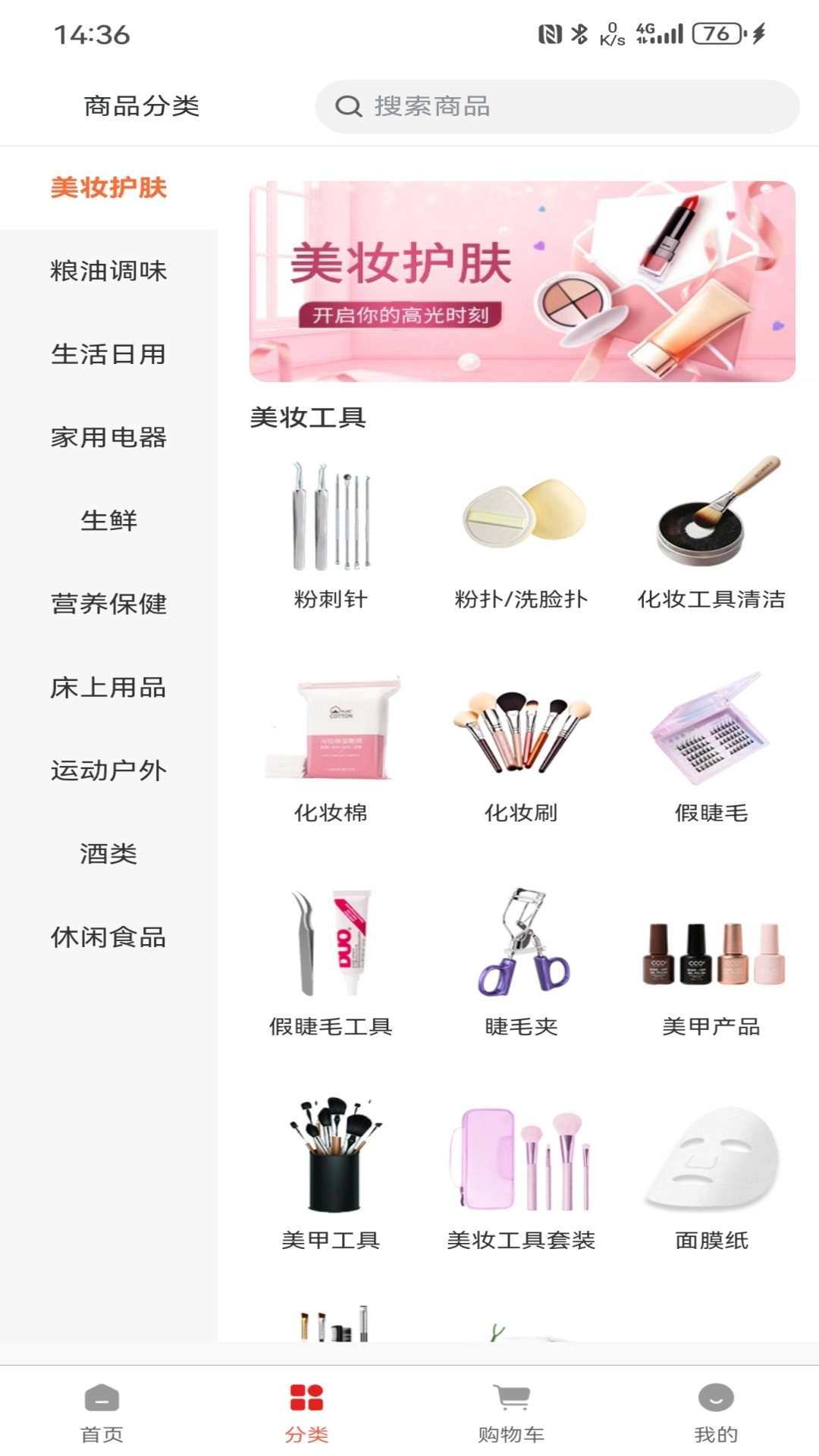Select the 美妆护肤 sidebar category
This screenshot has height=1456, width=819.
pyautogui.click(x=108, y=188)
